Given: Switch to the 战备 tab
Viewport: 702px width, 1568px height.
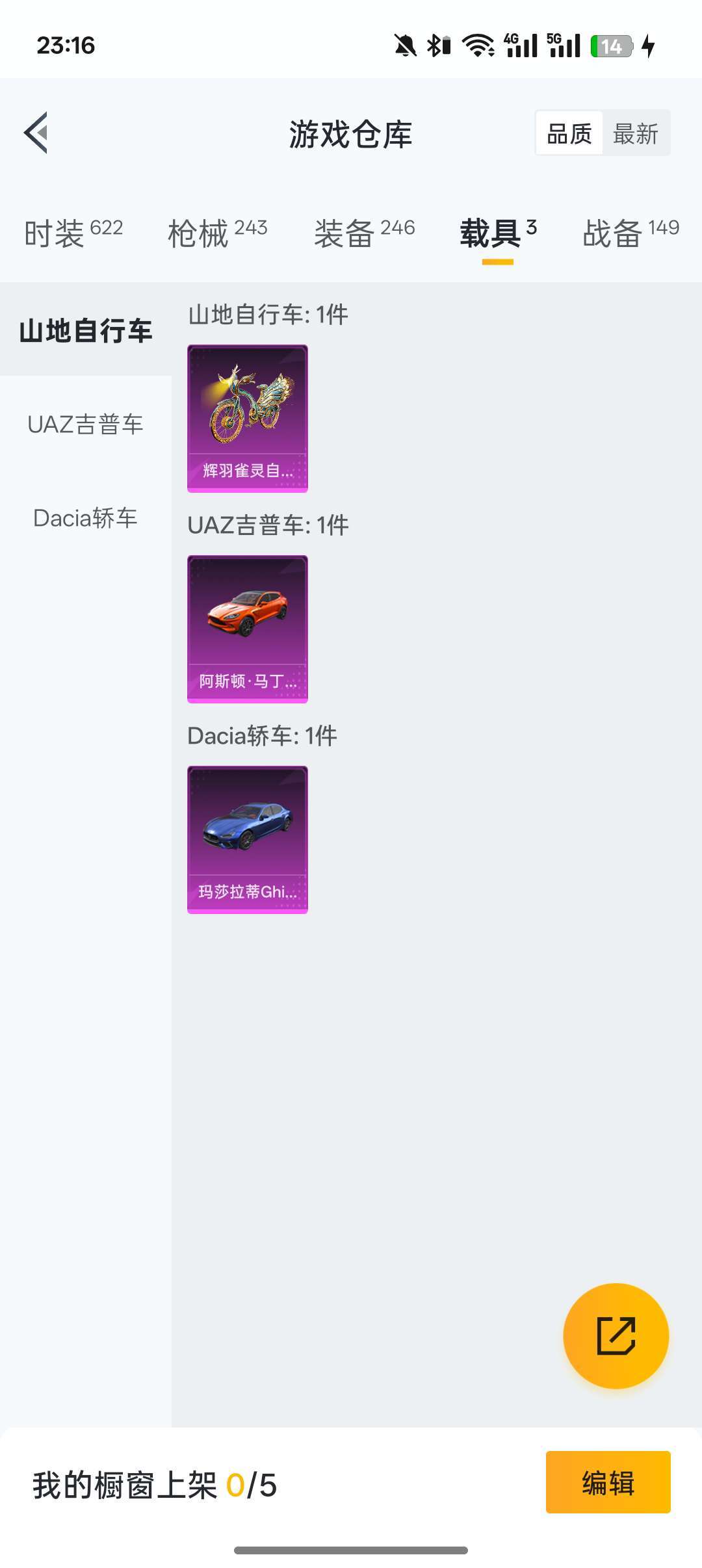Looking at the screenshot, I should 630,233.
